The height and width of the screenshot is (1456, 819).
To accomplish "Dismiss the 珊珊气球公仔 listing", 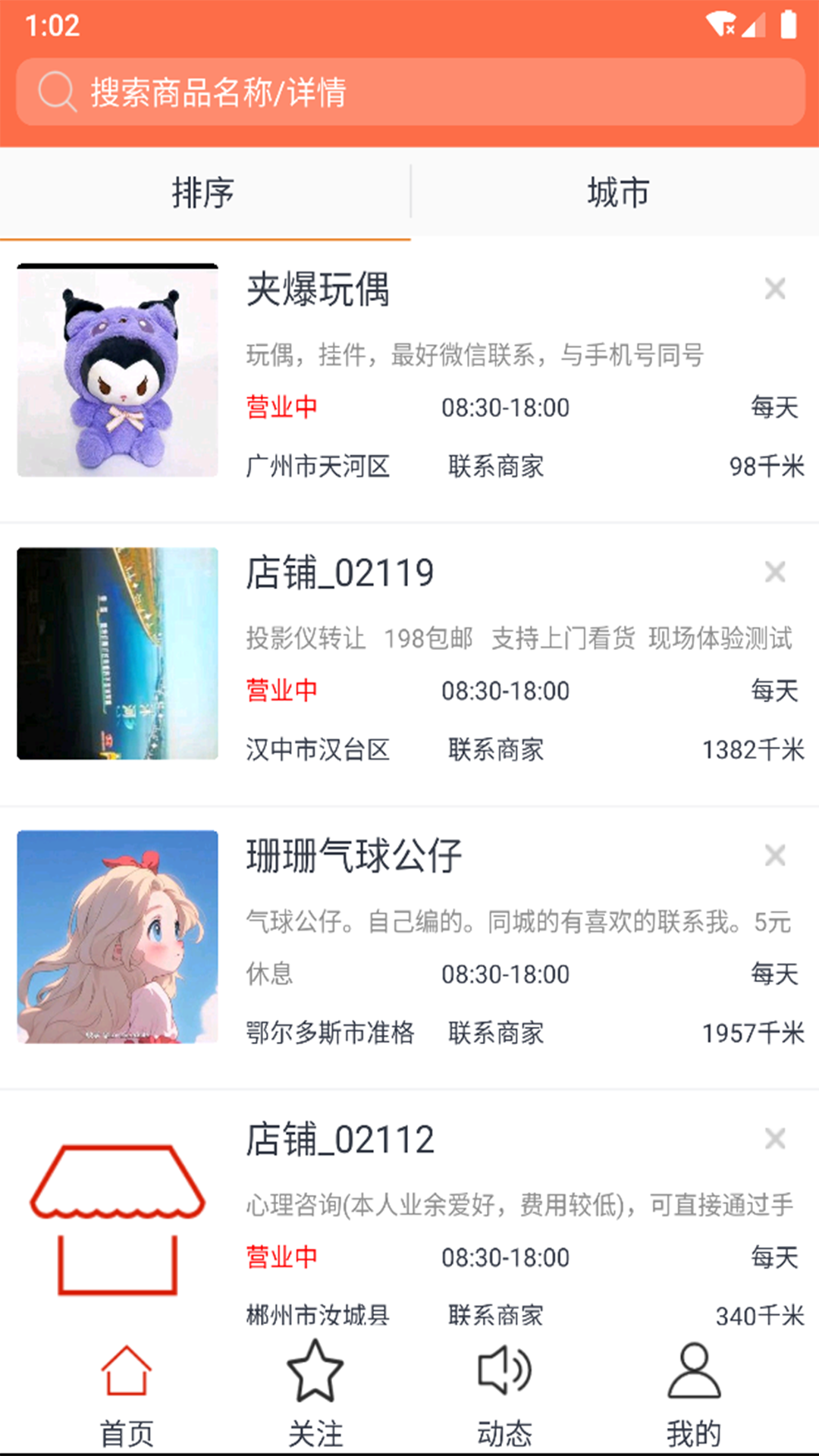I will [775, 855].
